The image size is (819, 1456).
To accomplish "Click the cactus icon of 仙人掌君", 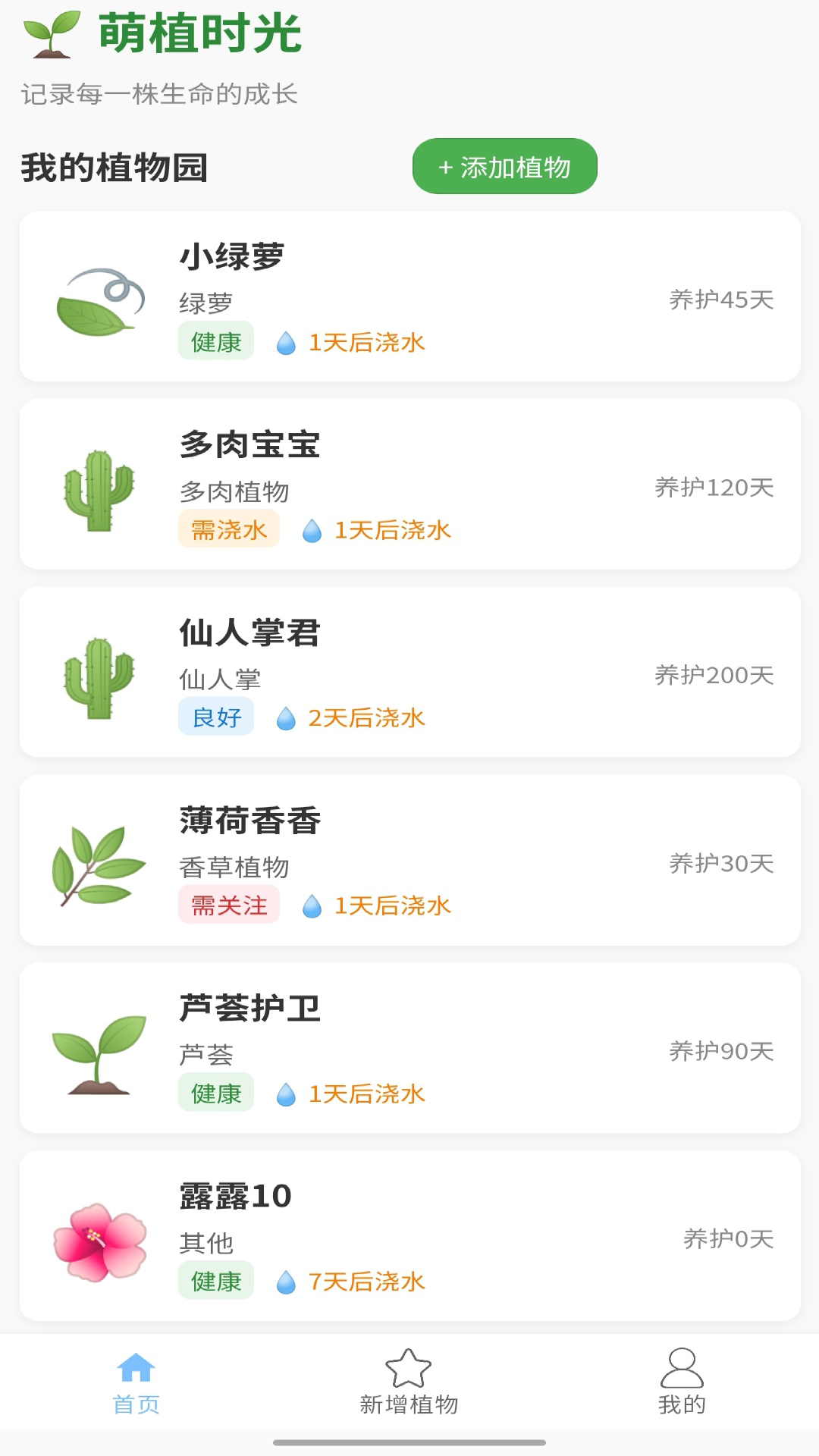I will tap(99, 676).
